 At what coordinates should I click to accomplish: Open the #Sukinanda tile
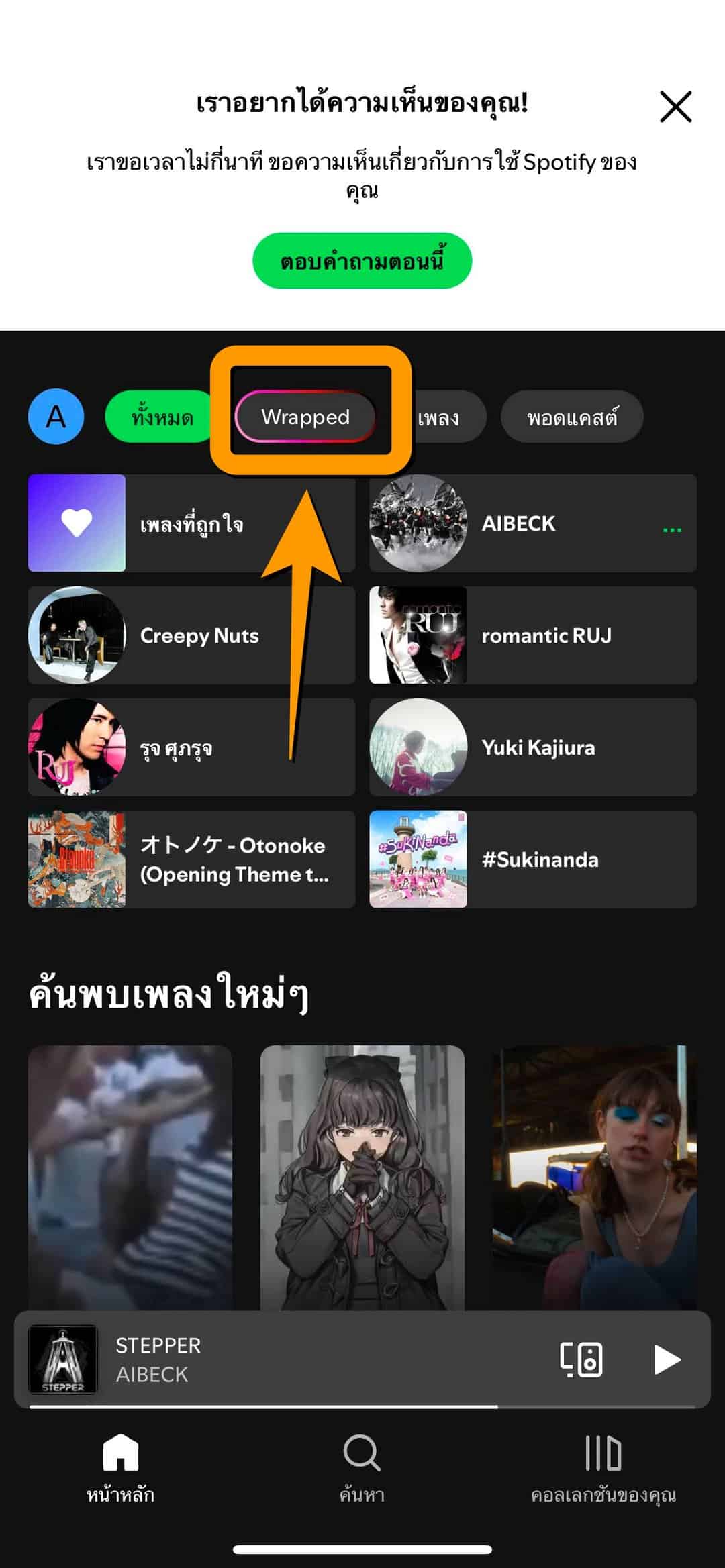(x=532, y=859)
